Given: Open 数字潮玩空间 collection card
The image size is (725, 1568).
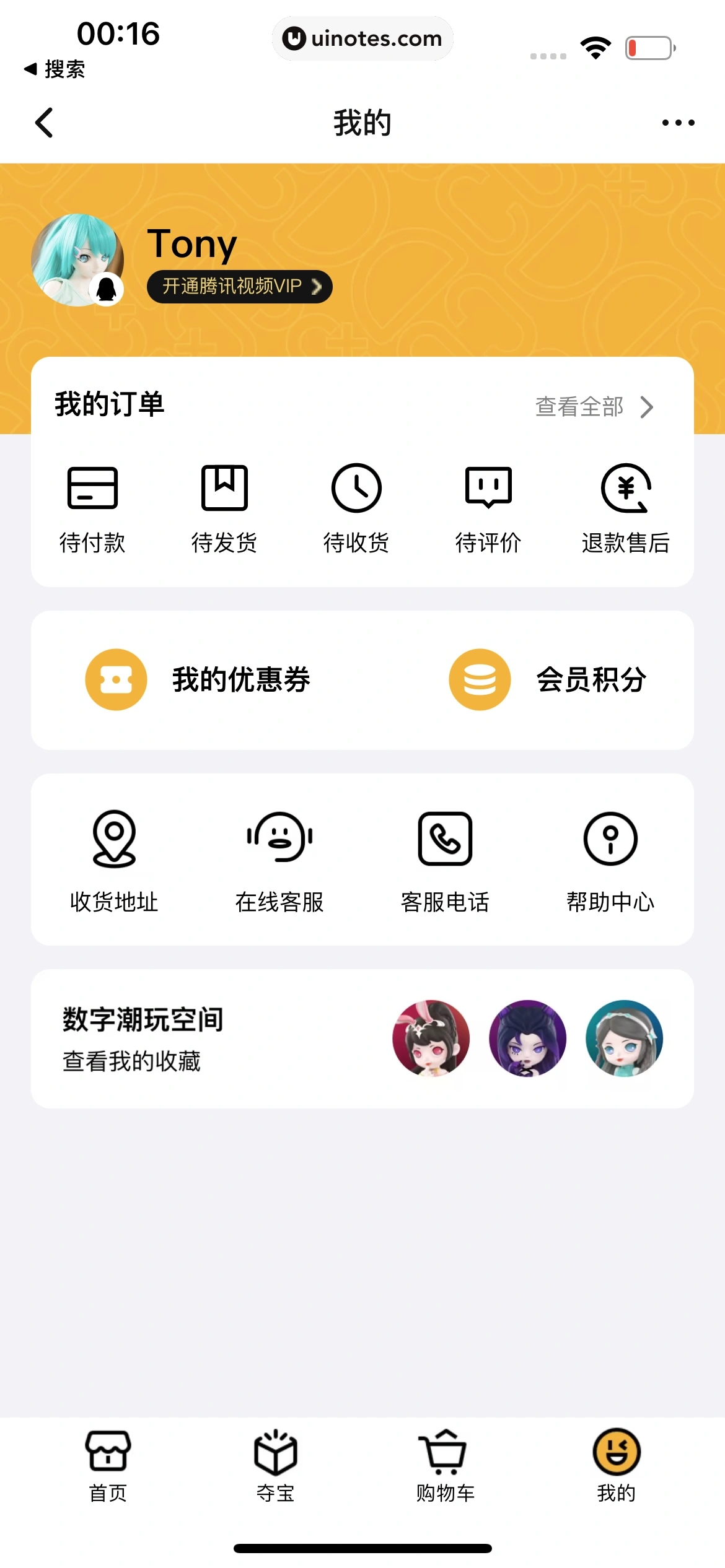Looking at the screenshot, I should pos(362,1039).
